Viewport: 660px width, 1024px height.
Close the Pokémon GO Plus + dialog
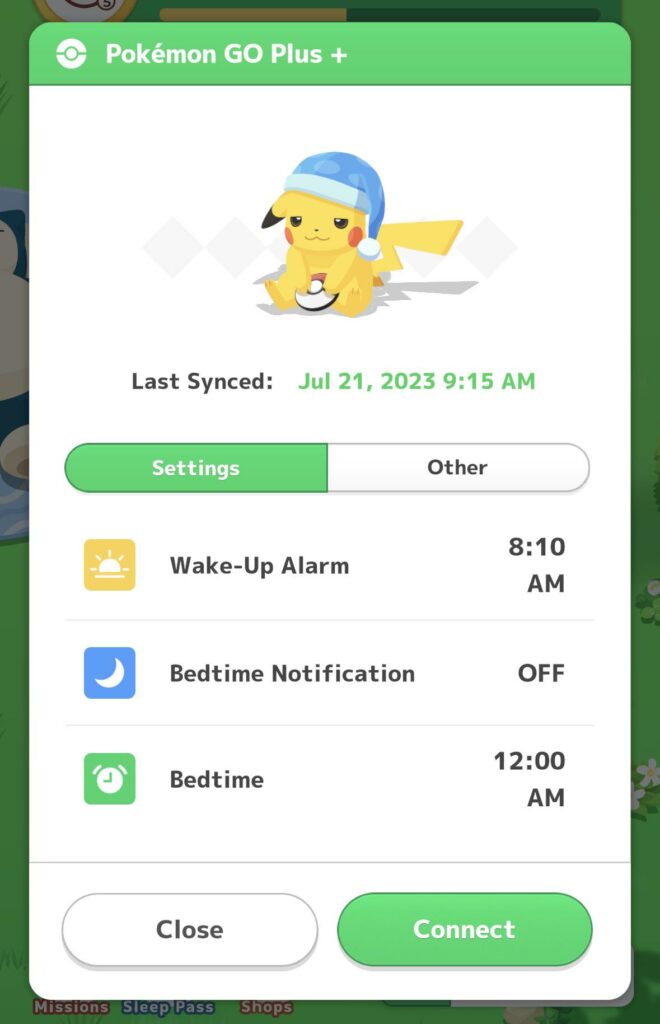click(190, 929)
